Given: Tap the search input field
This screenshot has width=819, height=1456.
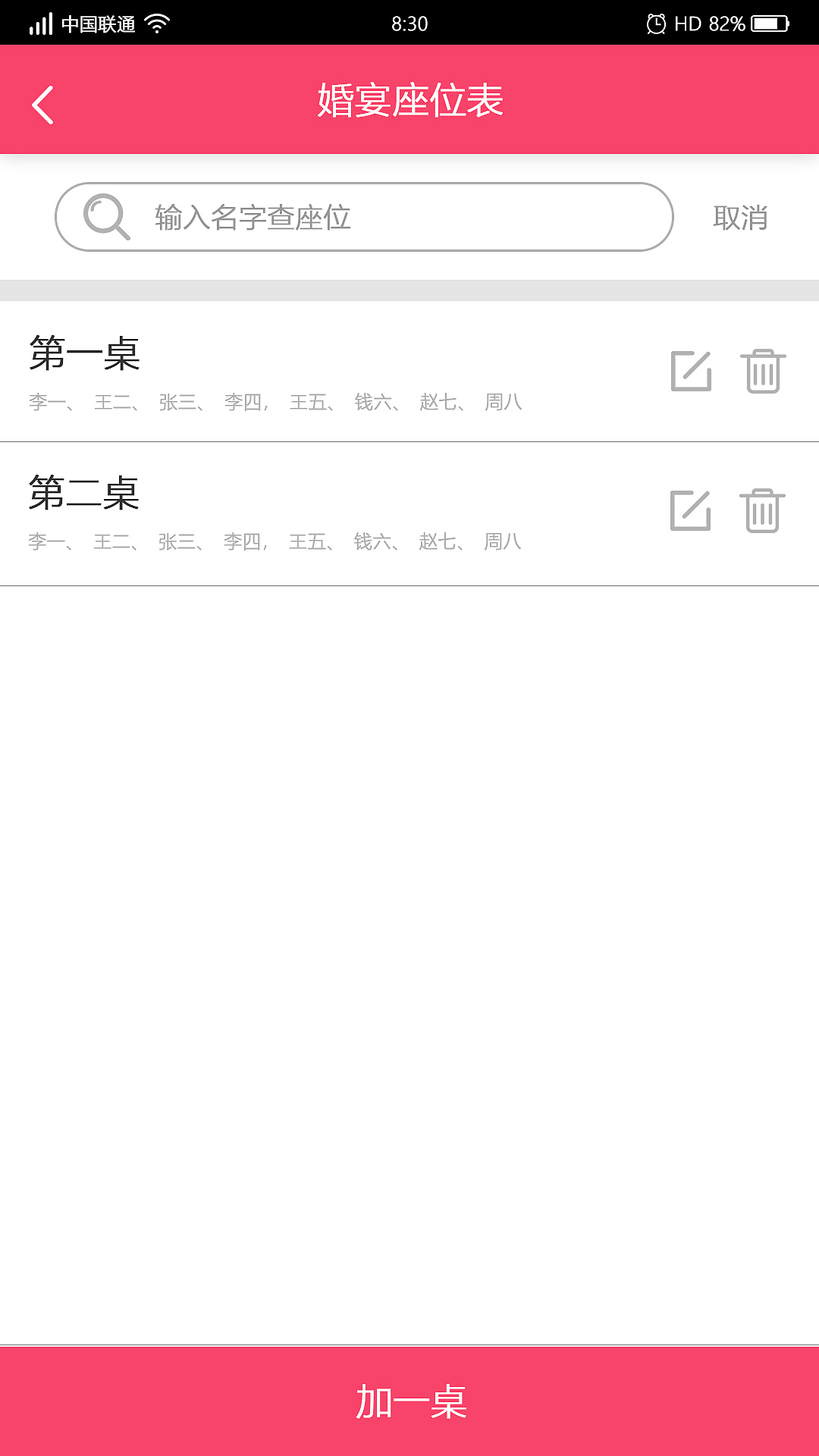Looking at the screenshot, I should click(341, 217).
